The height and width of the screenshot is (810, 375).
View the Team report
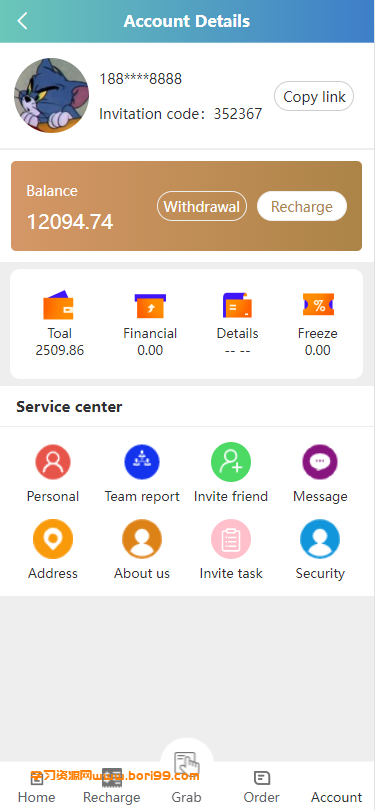[142, 474]
